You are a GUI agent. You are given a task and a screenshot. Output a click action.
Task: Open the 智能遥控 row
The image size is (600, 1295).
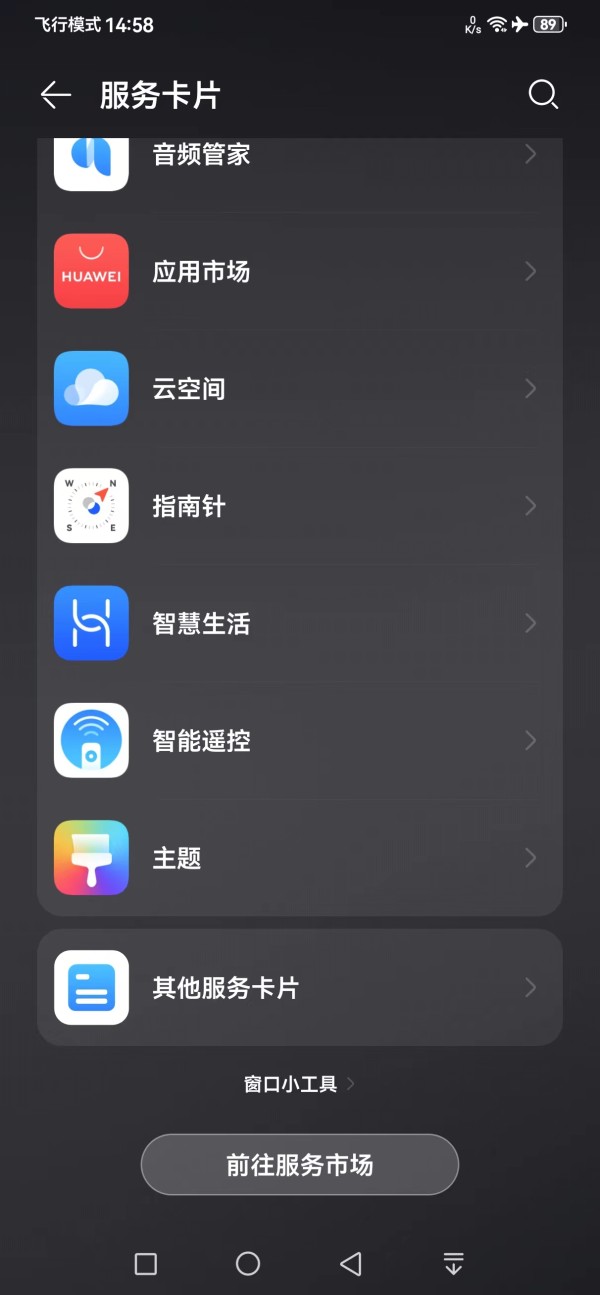(300, 741)
